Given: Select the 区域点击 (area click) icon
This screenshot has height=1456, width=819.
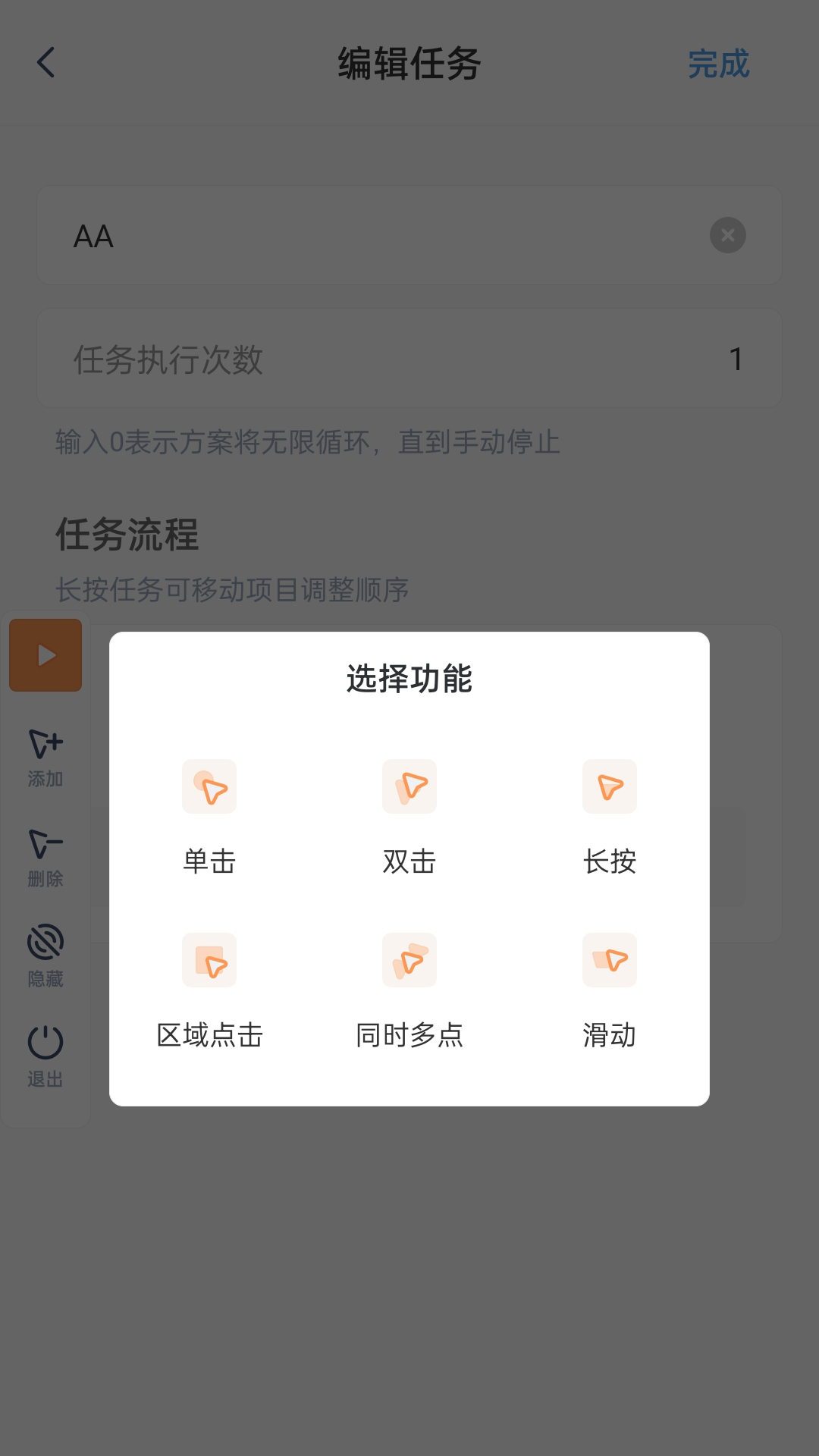Looking at the screenshot, I should pyautogui.click(x=209, y=961).
